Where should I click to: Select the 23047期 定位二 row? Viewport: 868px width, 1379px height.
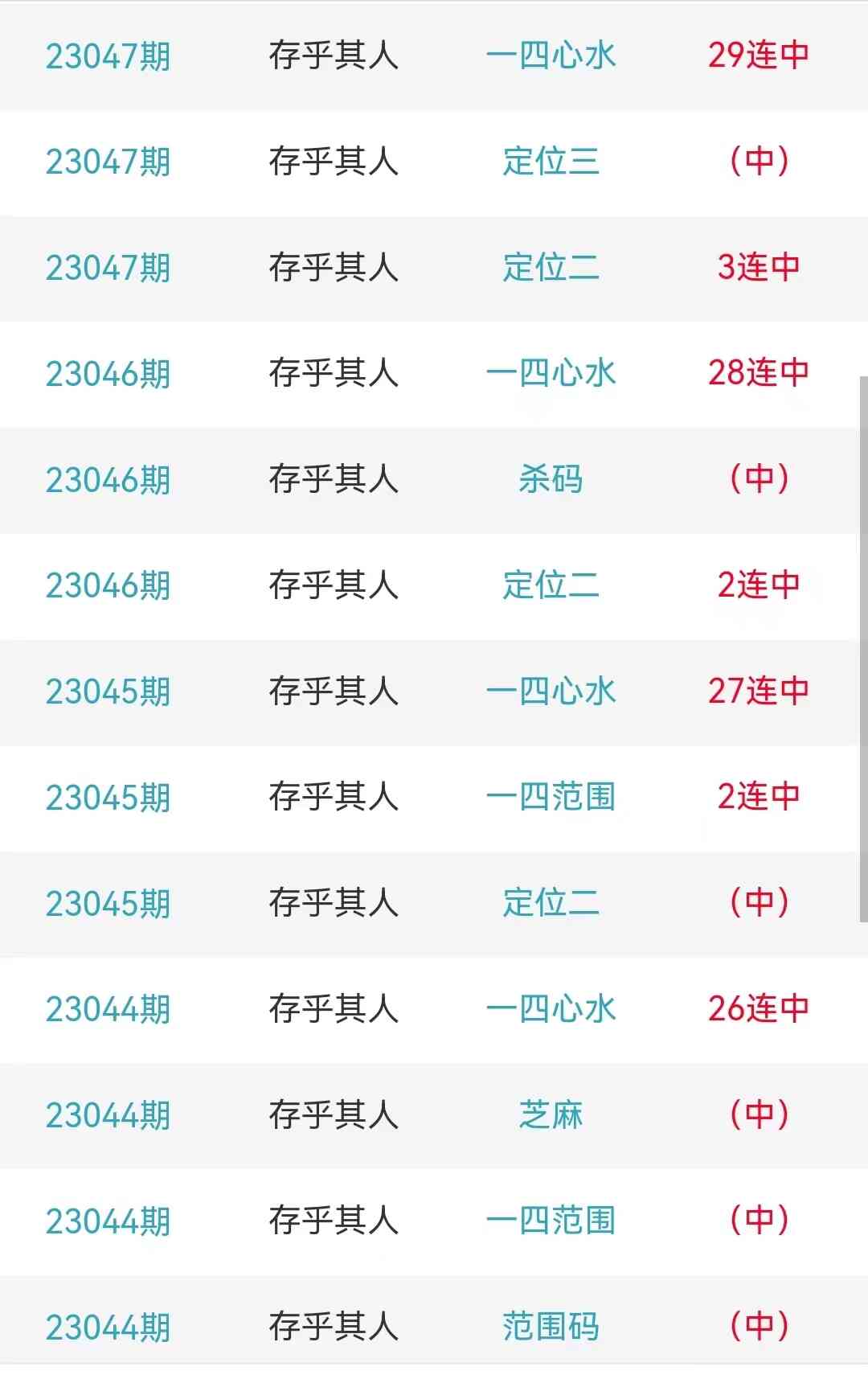pyautogui.click(x=551, y=268)
